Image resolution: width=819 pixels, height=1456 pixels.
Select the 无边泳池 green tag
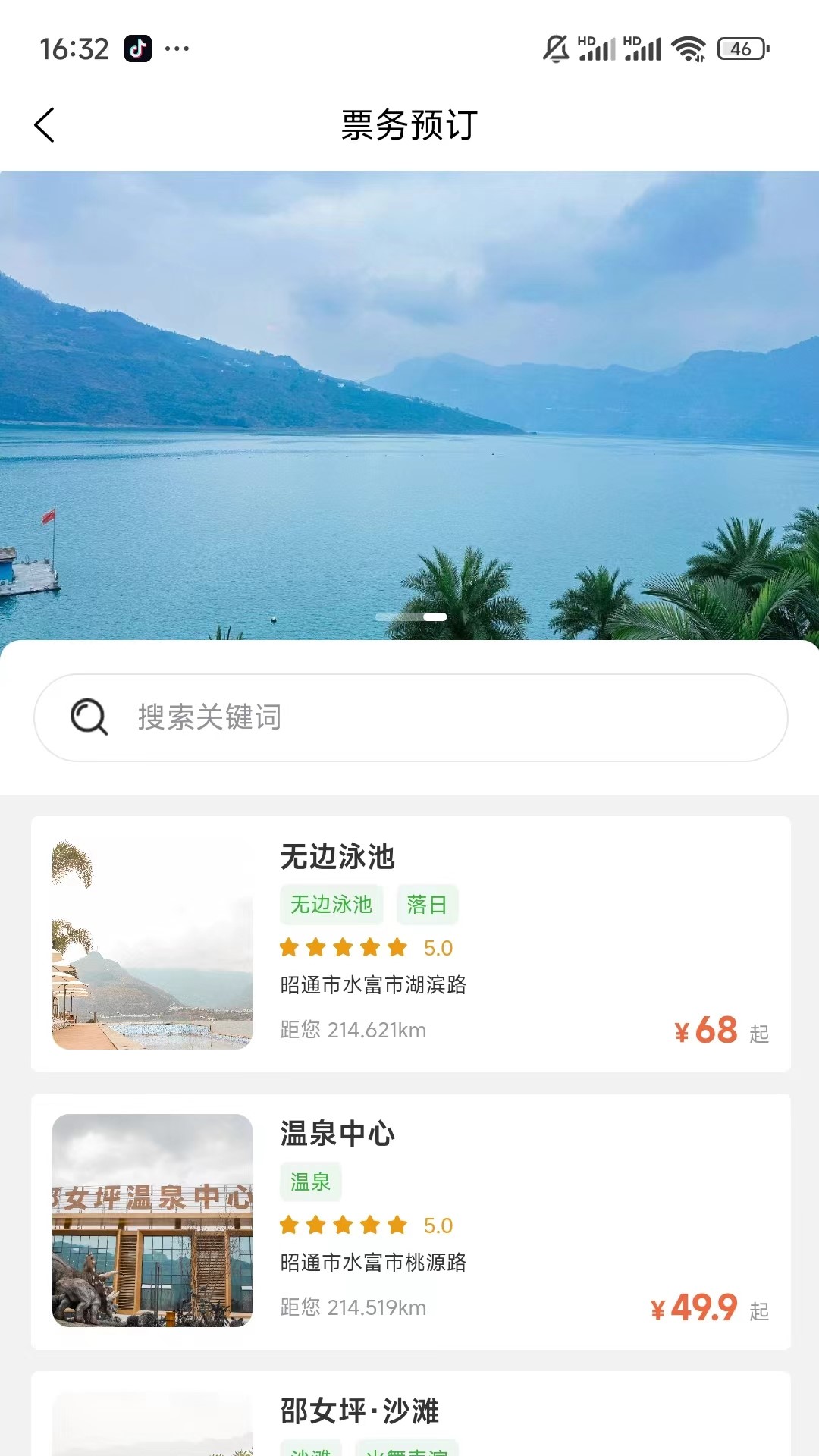pos(332,904)
